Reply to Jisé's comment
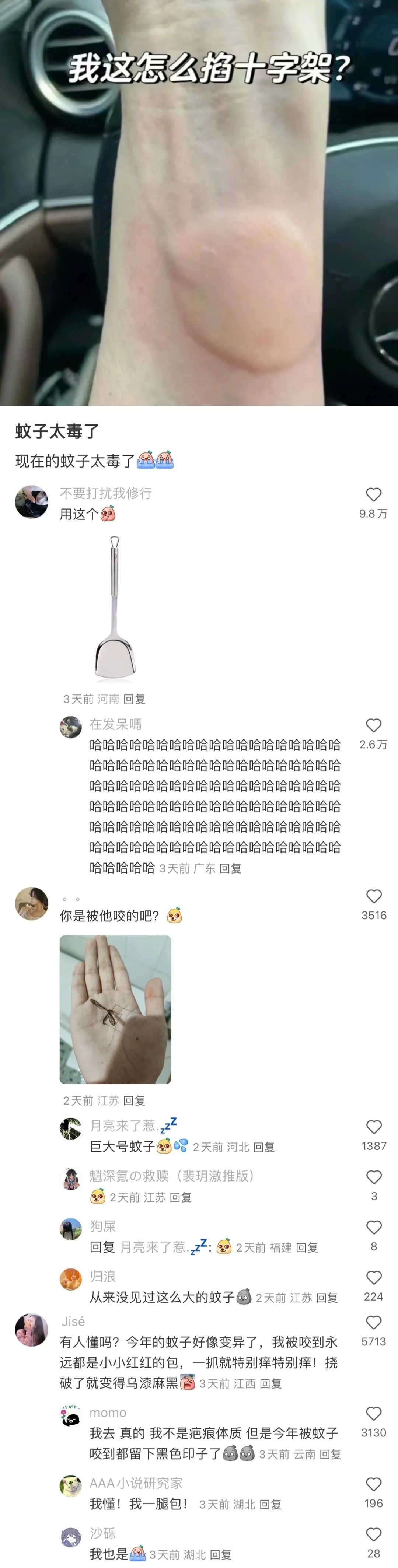The height and width of the screenshot is (1568, 398). coord(270,1383)
